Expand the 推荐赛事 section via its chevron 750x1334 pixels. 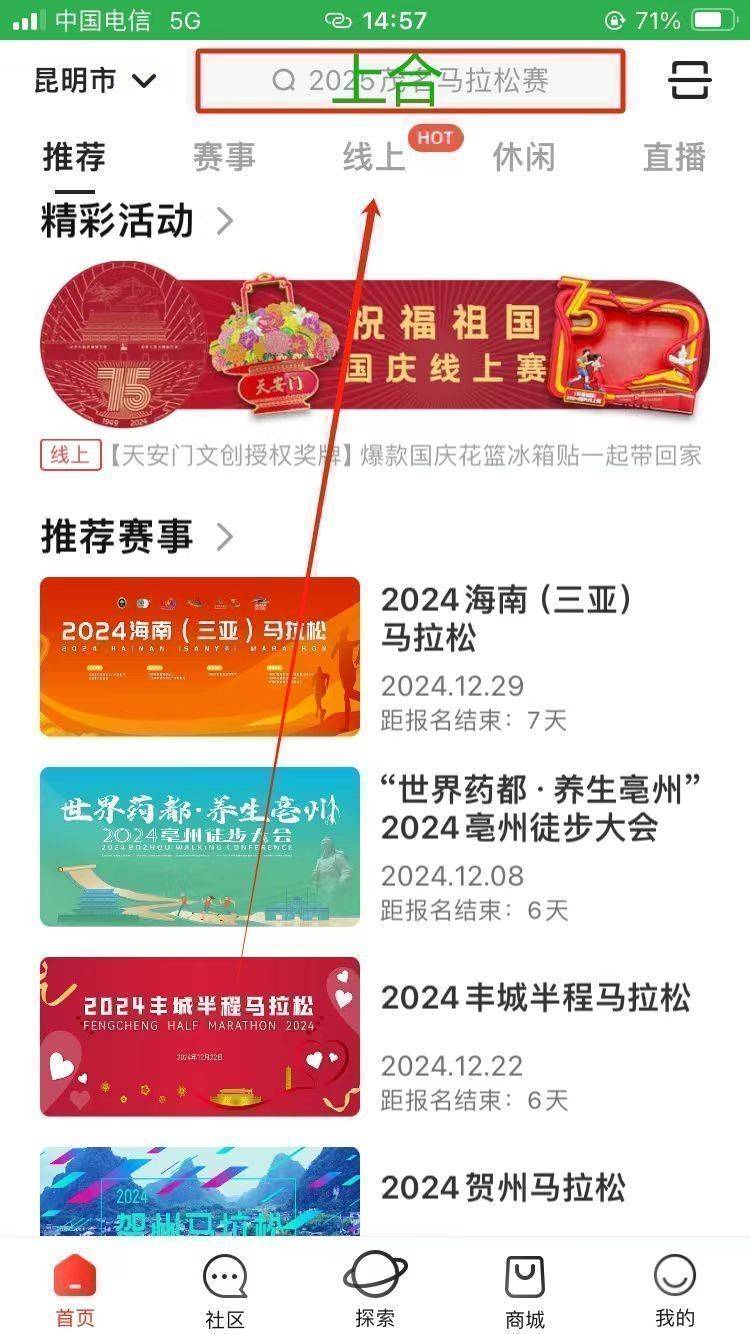(x=225, y=538)
